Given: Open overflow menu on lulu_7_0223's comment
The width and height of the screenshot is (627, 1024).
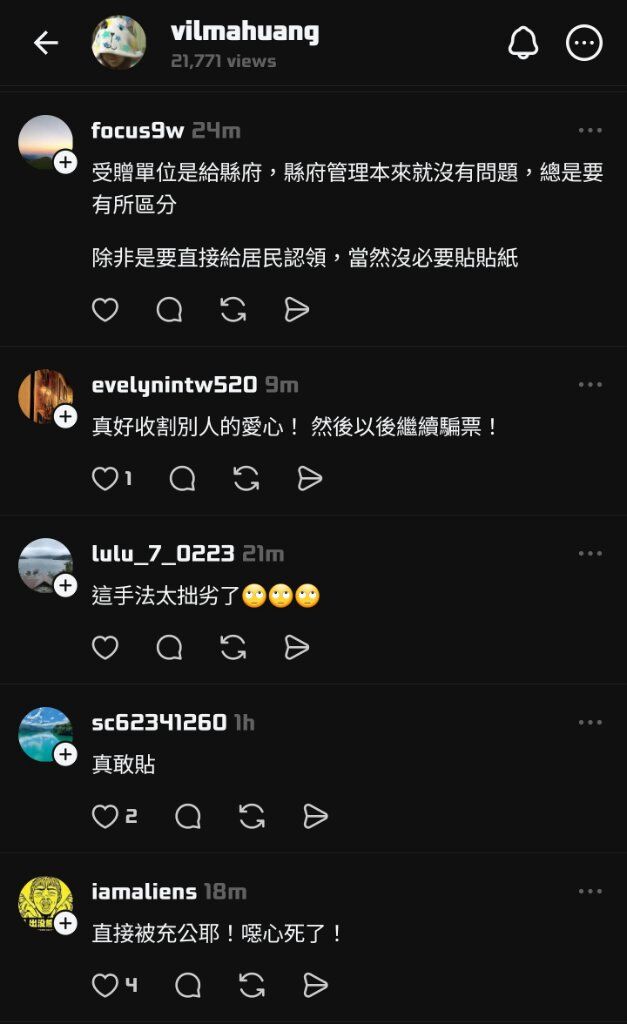Looking at the screenshot, I should [590, 554].
